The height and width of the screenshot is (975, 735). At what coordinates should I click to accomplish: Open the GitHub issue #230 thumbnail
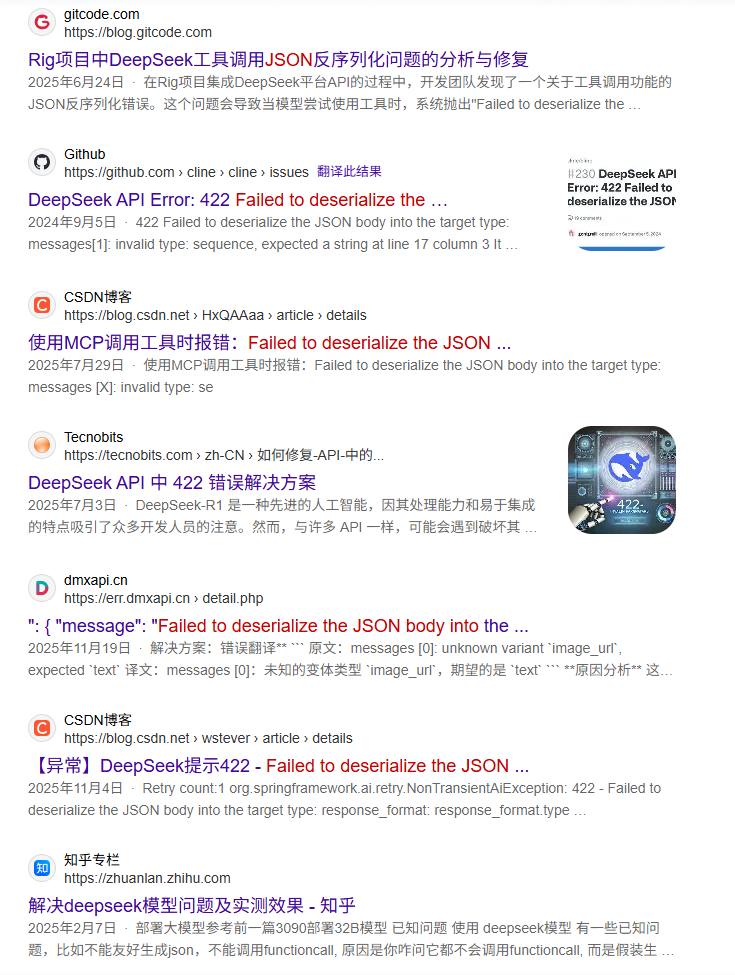(621, 202)
